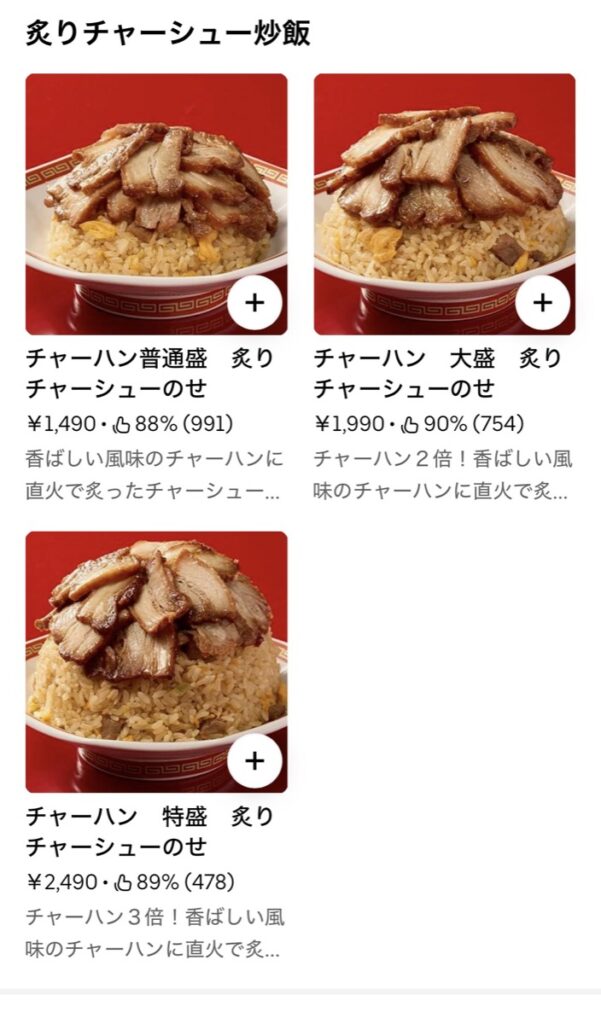Image resolution: width=601 pixels, height=1024 pixels.
Task: Select the ¥2,490 チャーハン 特盛 item
Action: 150,830
